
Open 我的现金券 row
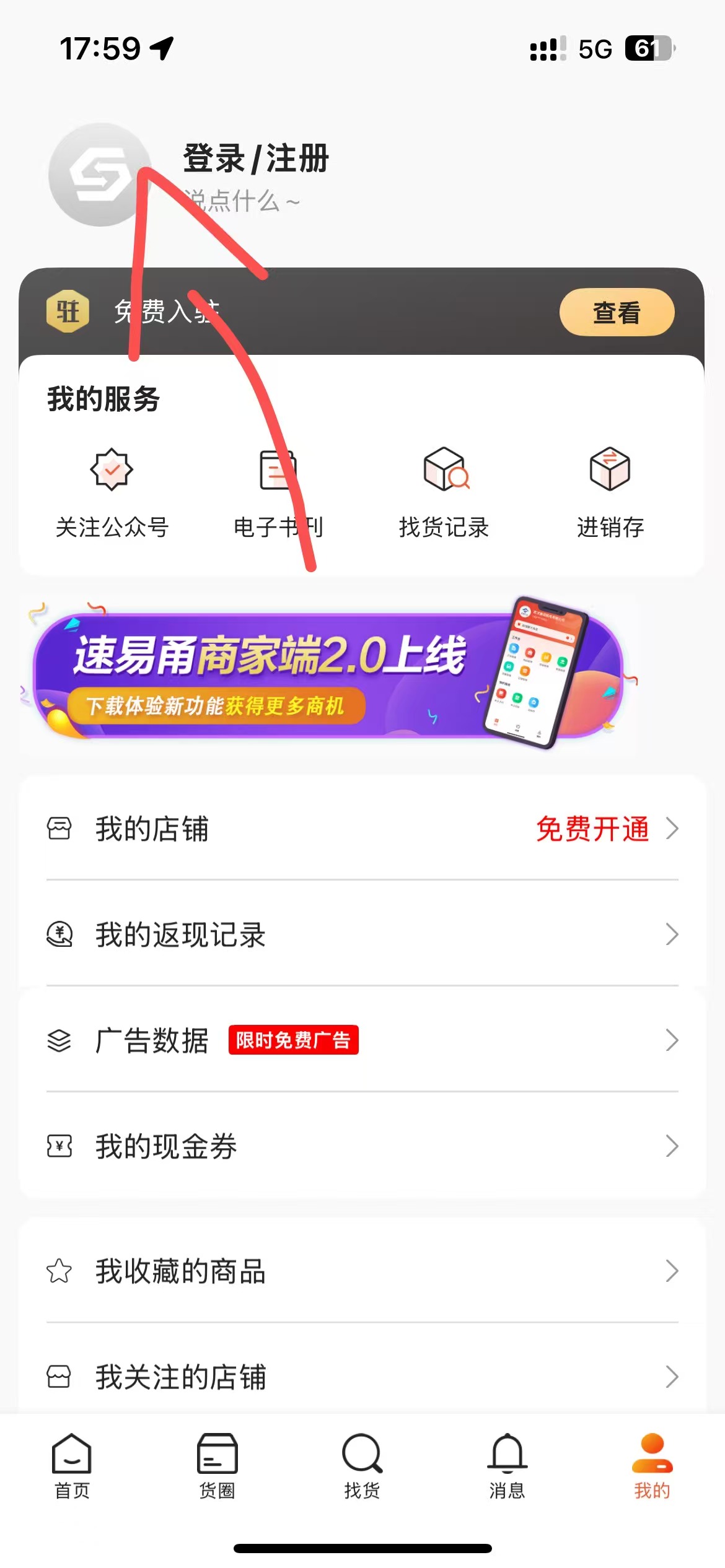[362, 1146]
